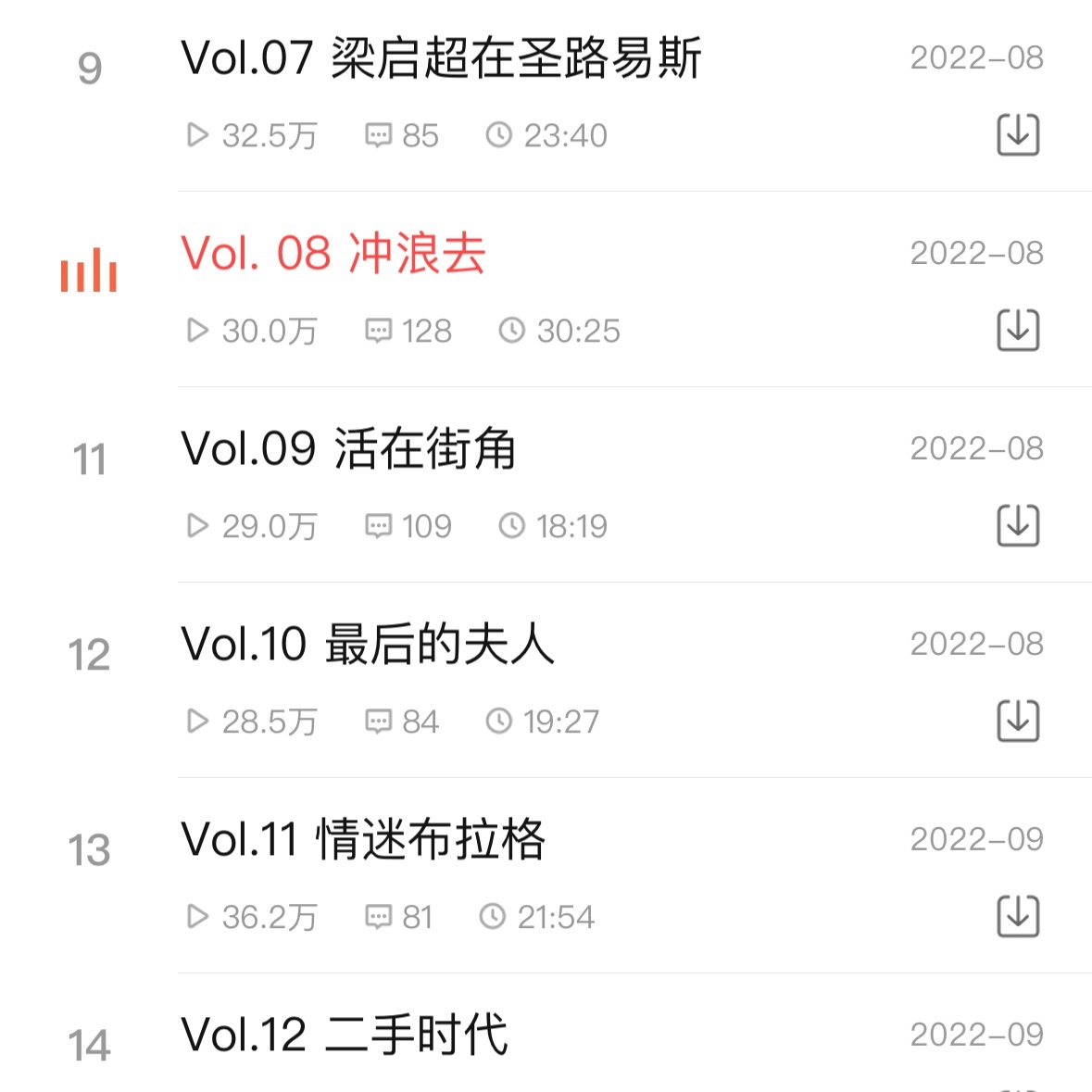Play episode Vol.12 二手时代

345,1036
